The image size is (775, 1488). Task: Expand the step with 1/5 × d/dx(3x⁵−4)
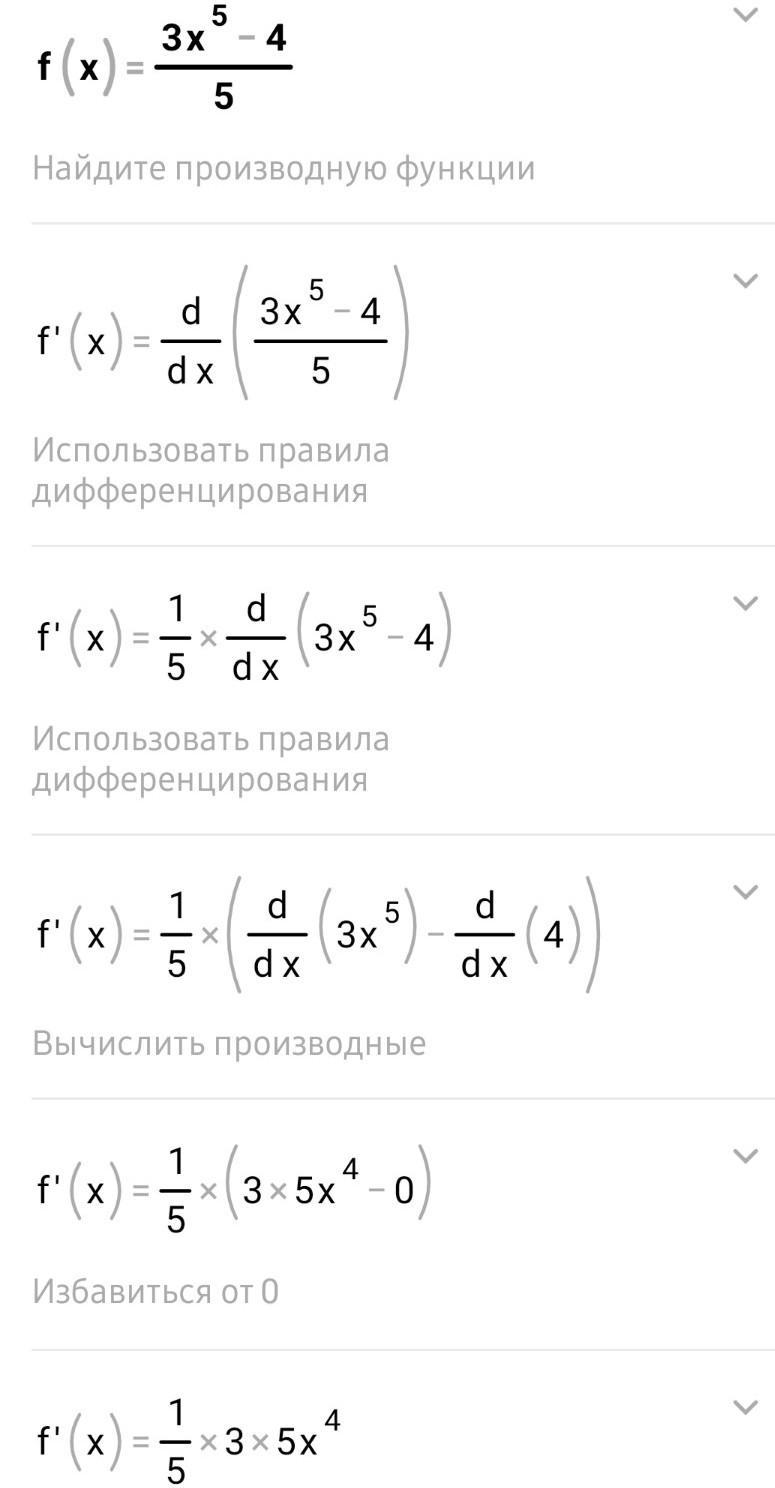tap(746, 603)
